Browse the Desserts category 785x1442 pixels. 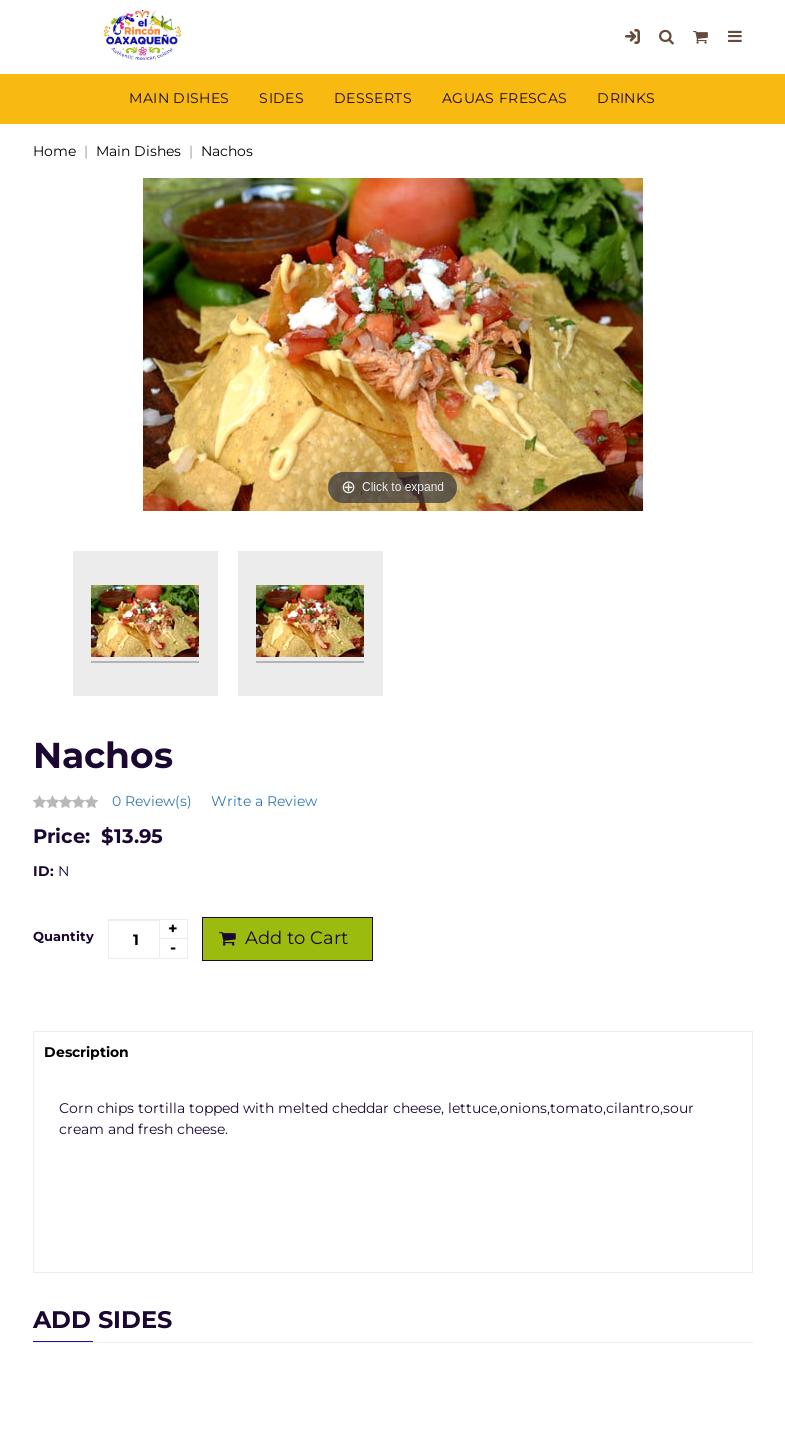click(373, 98)
